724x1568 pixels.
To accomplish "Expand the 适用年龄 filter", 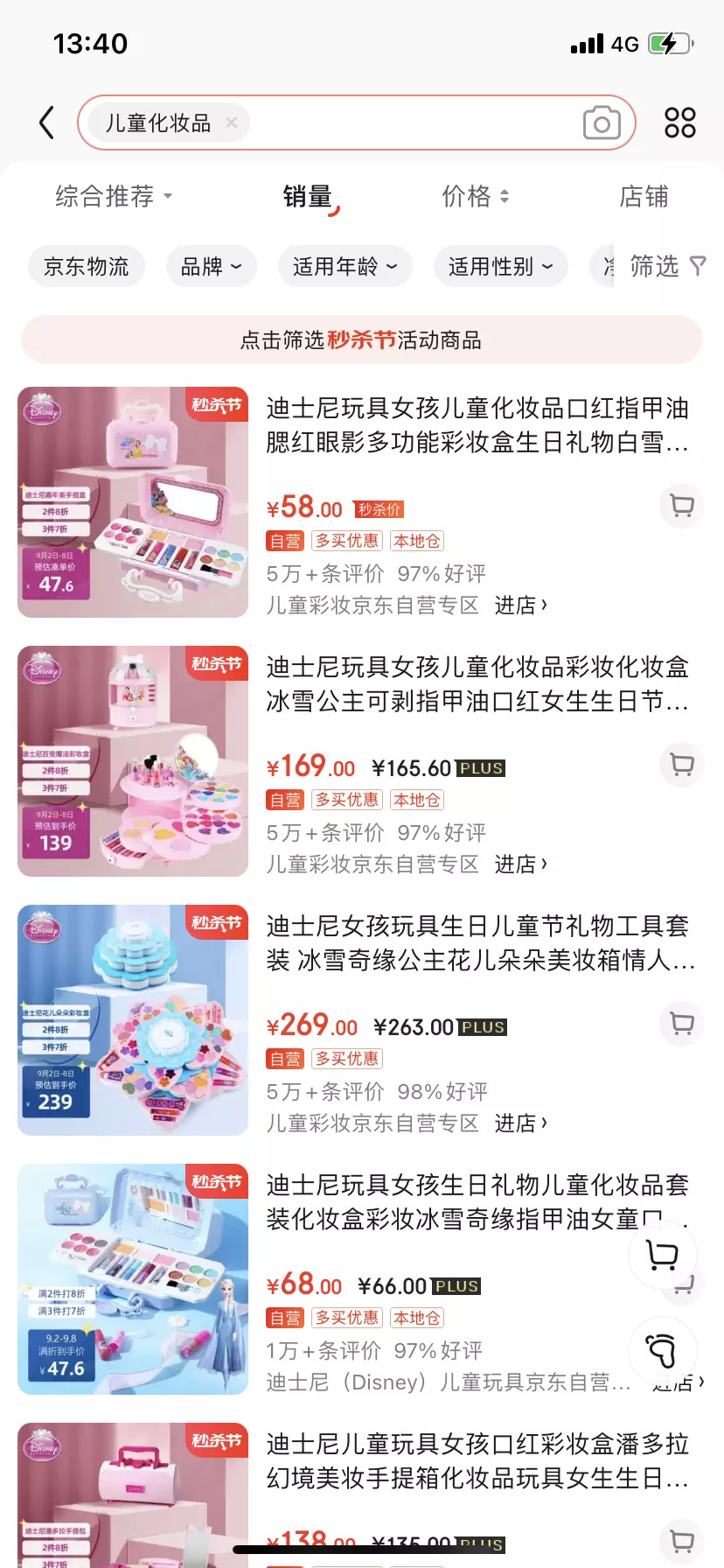I will pyautogui.click(x=345, y=266).
